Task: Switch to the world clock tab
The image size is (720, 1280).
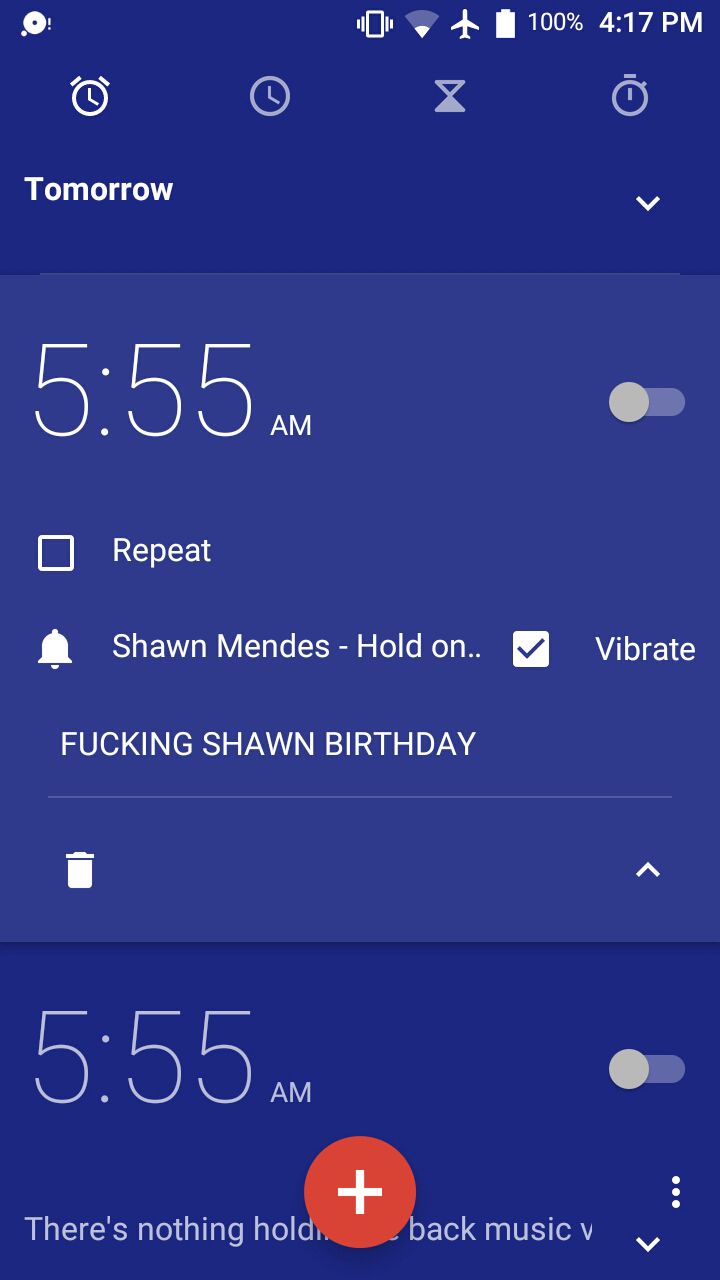Action: [270, 97]
